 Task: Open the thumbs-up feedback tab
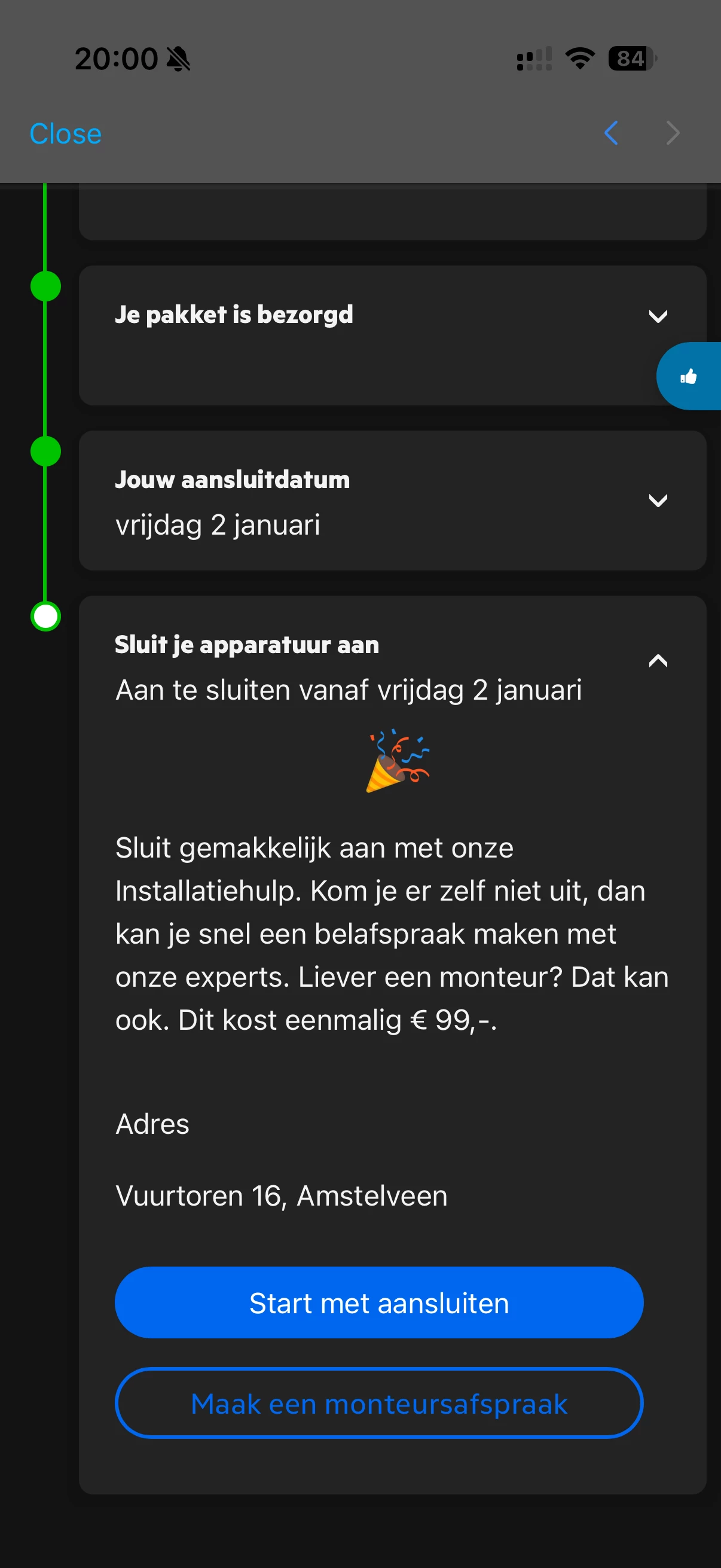pos(689,376)
